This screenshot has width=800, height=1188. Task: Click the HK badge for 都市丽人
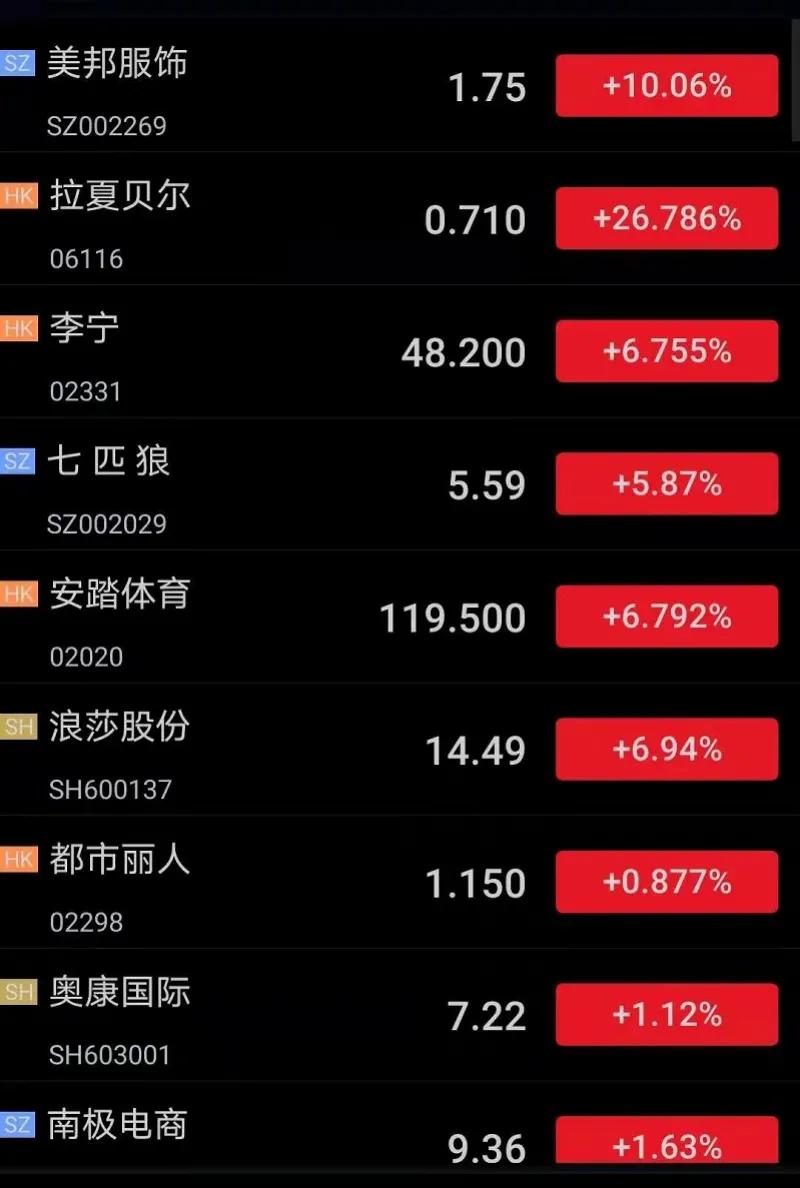tap(17, 860)
